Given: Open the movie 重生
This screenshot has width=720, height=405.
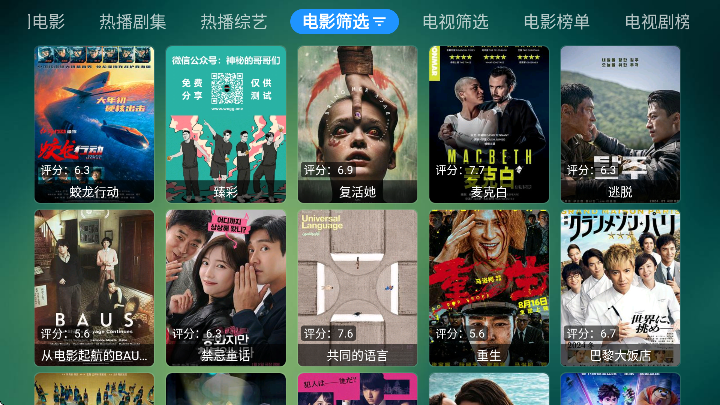Looking at the screenshot, I should pyautogui.click(x=489, y=287).
